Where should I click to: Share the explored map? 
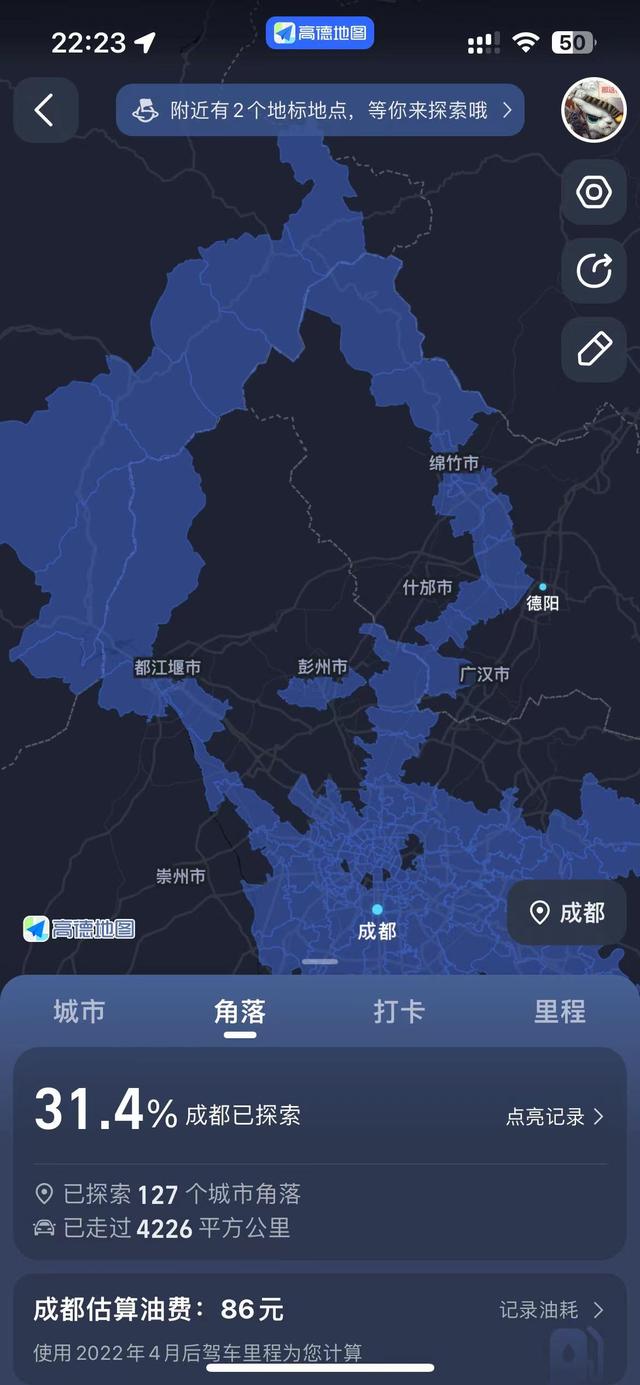pos(593,271)
